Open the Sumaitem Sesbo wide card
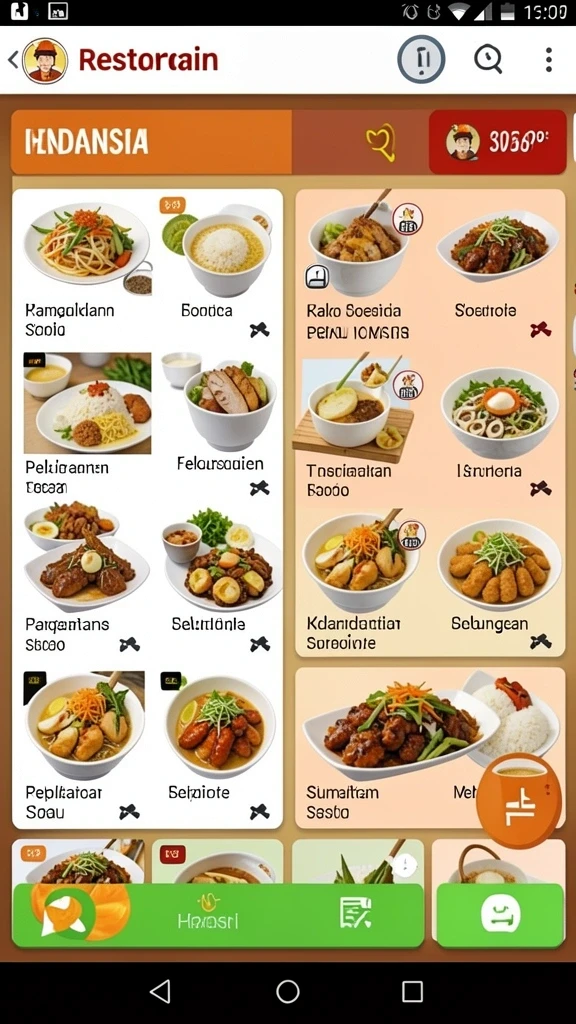The image size is (576, 1024). (x=430, y=747)
